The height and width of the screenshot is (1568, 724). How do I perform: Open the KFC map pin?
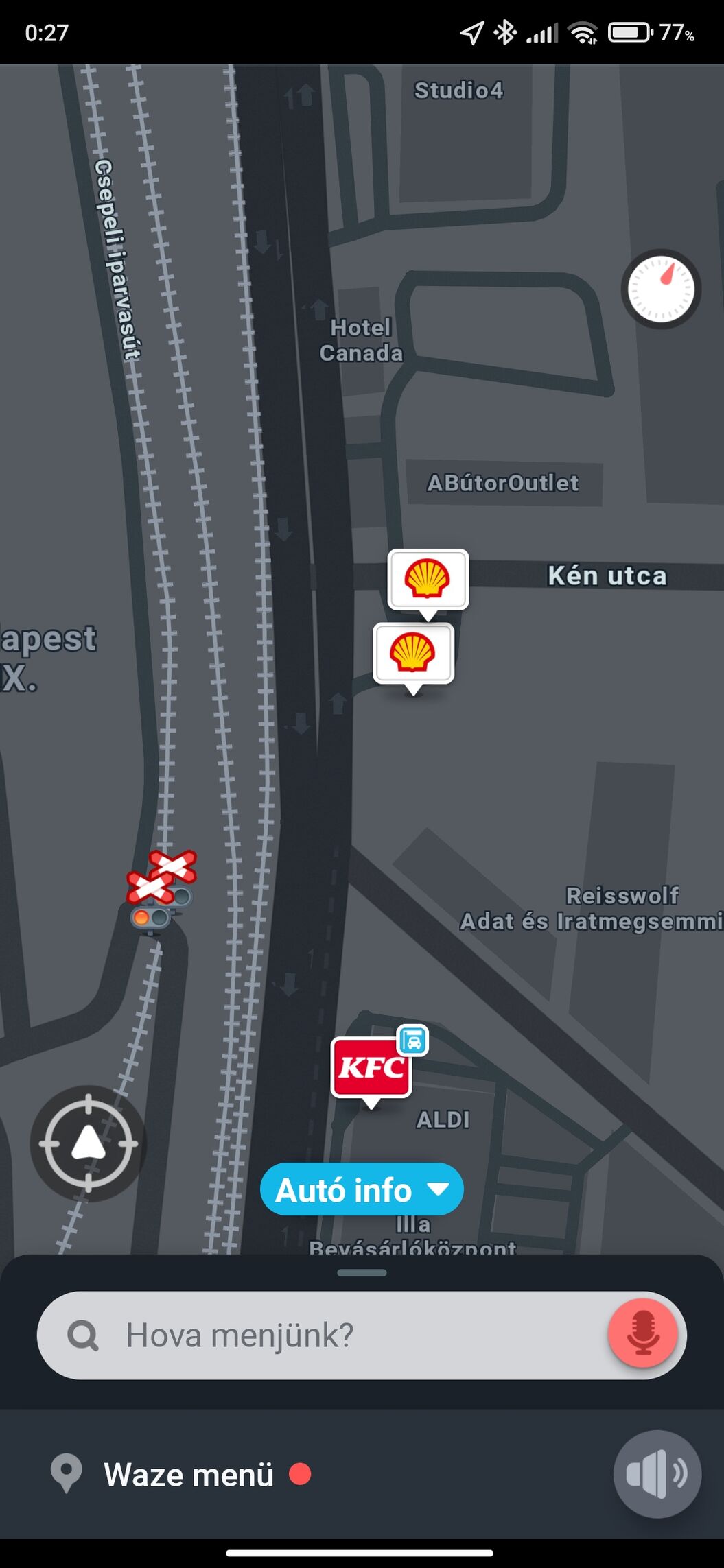371,1067
